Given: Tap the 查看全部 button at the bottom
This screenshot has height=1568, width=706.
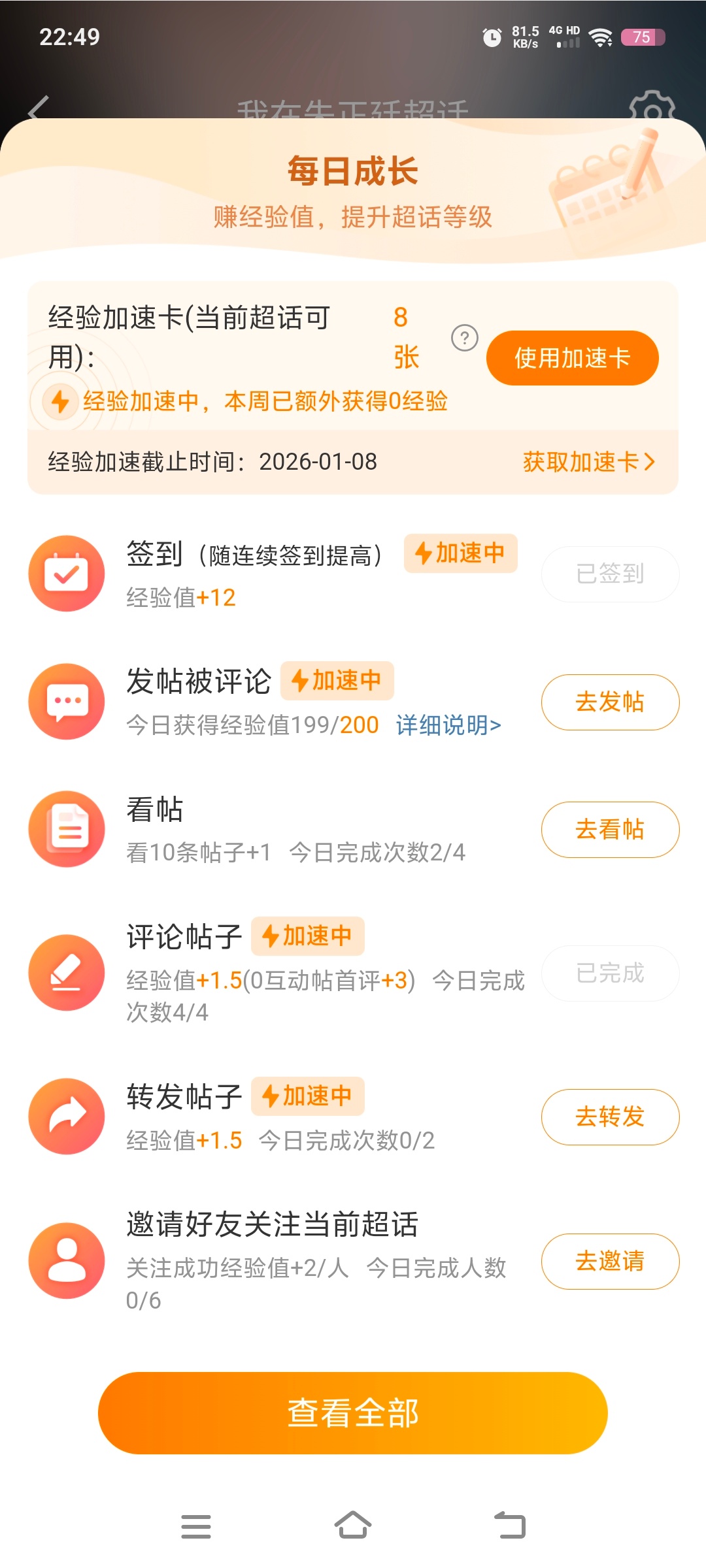Looking at the screenshot, I should [353, 1413].
